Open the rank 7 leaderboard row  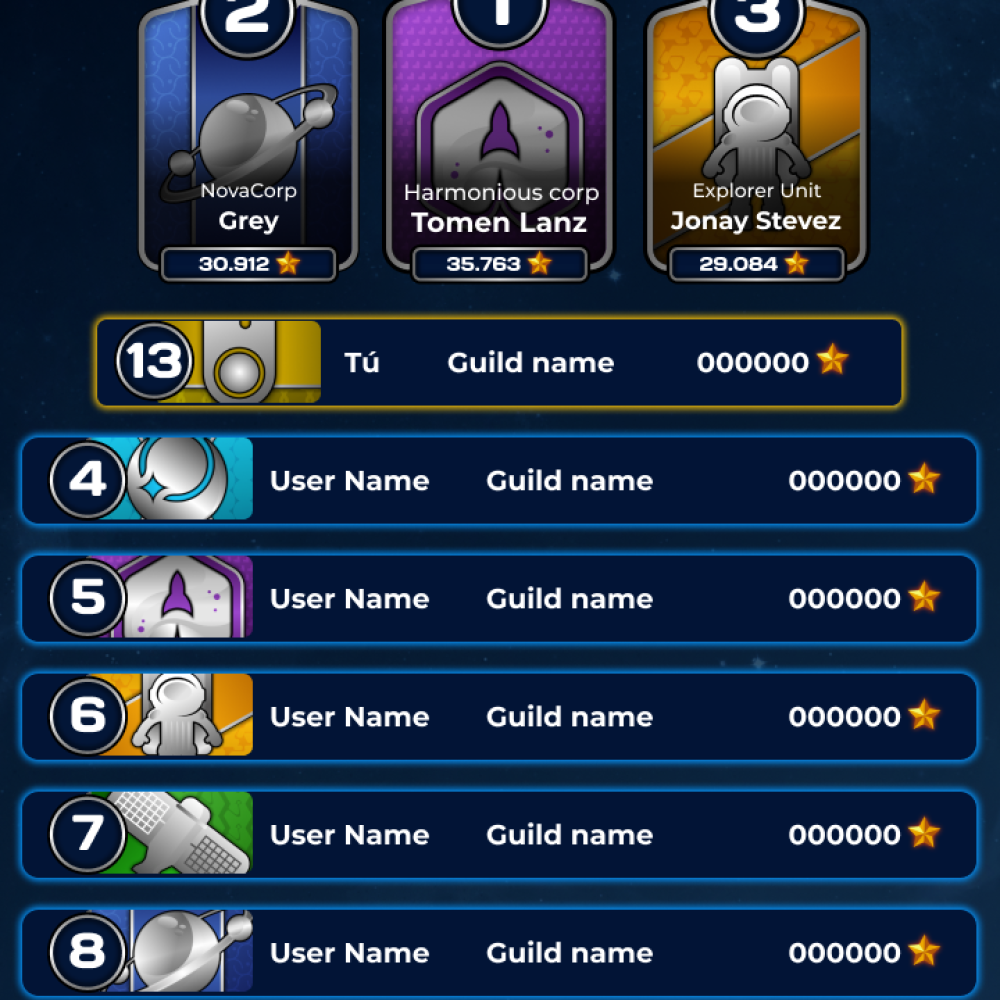[499, 834]
